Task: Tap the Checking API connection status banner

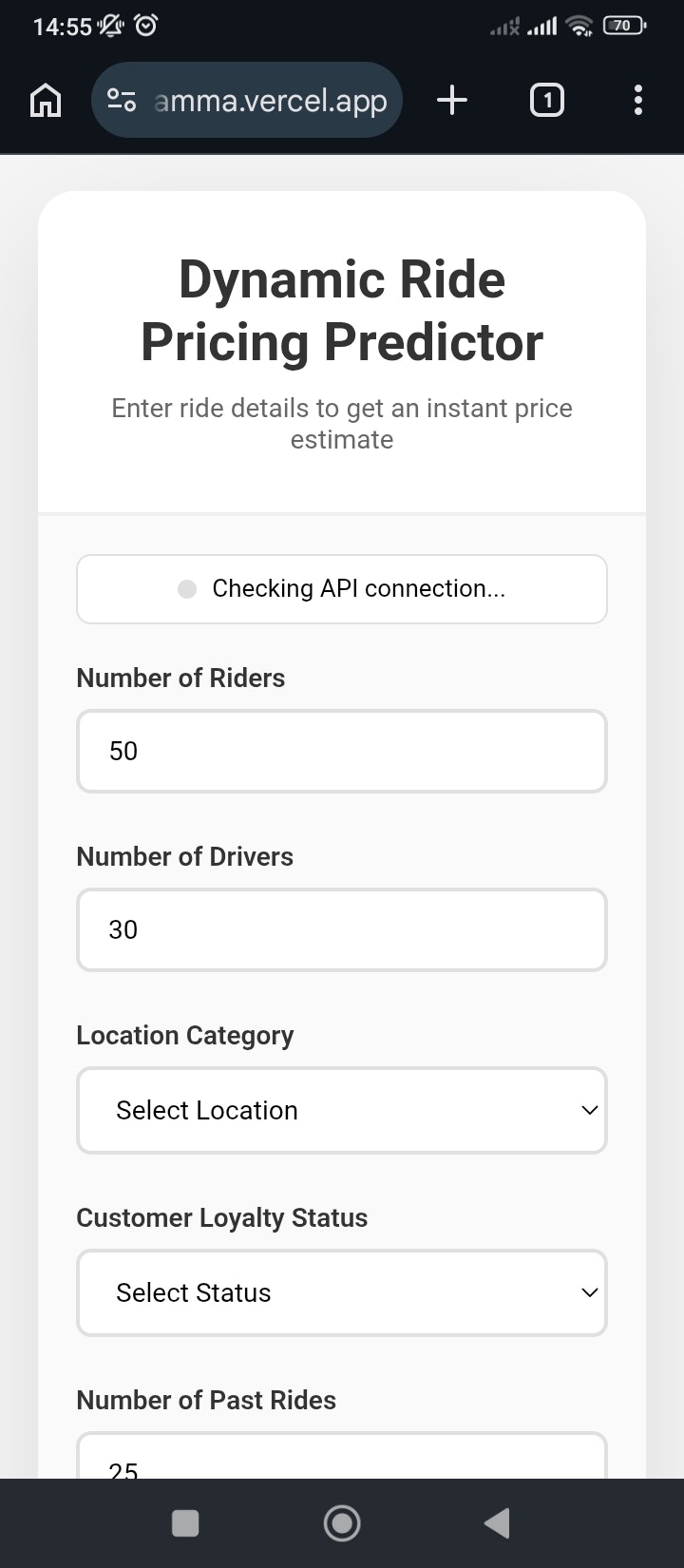Action: point(342,589)
